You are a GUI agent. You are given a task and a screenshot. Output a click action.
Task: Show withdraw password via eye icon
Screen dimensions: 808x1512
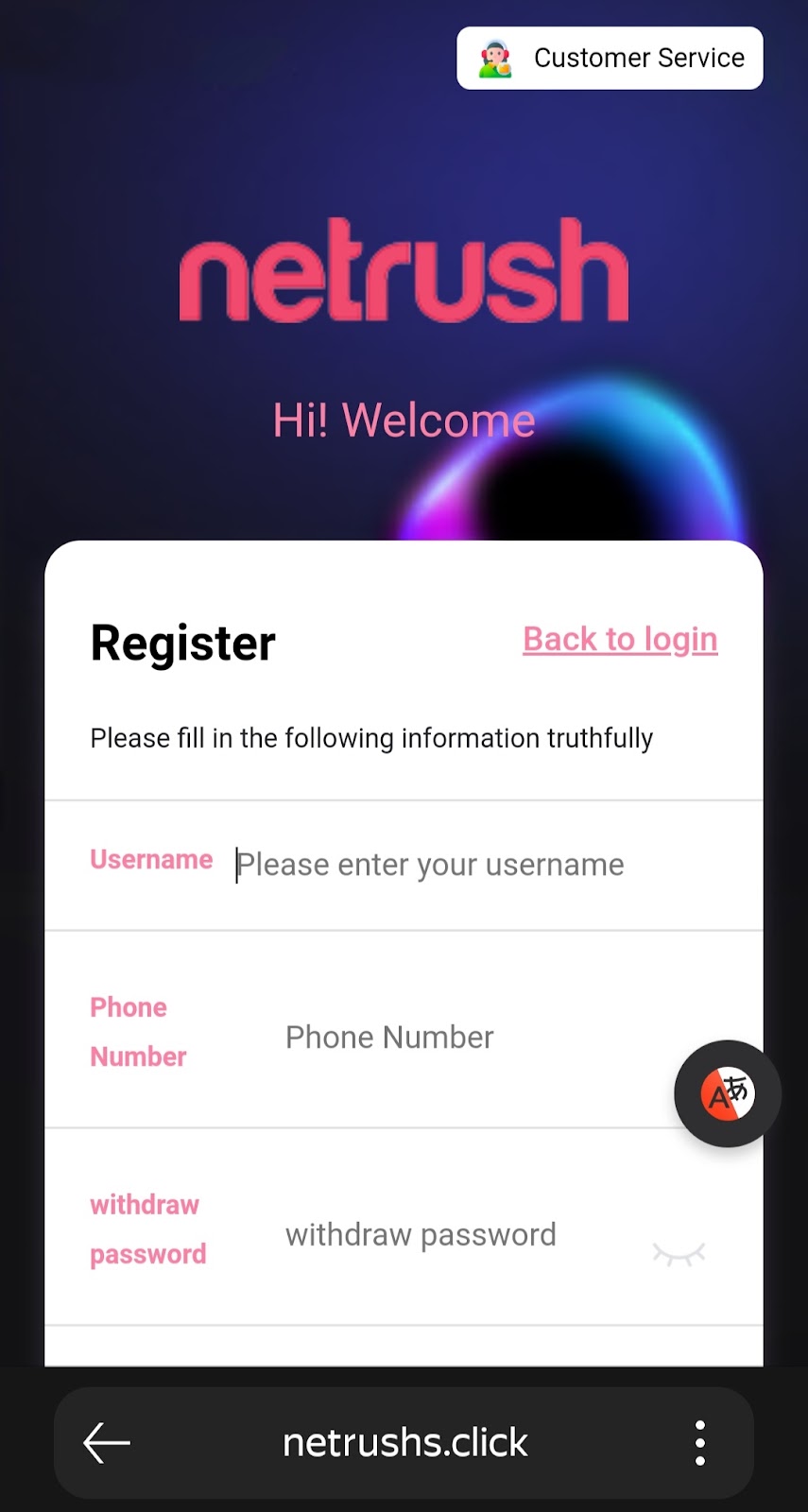679,1254
